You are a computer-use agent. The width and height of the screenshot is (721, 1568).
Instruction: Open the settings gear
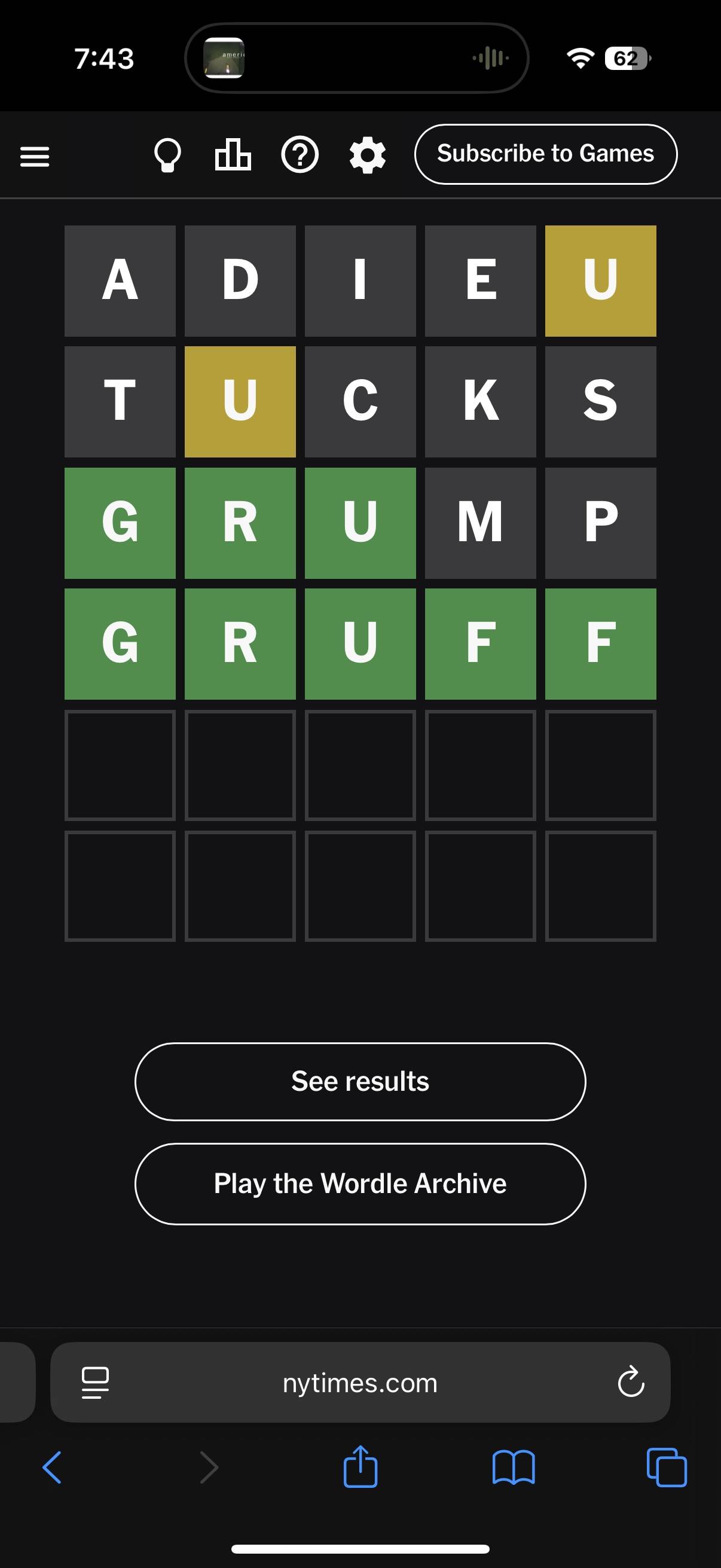click(x=368, y=155)
